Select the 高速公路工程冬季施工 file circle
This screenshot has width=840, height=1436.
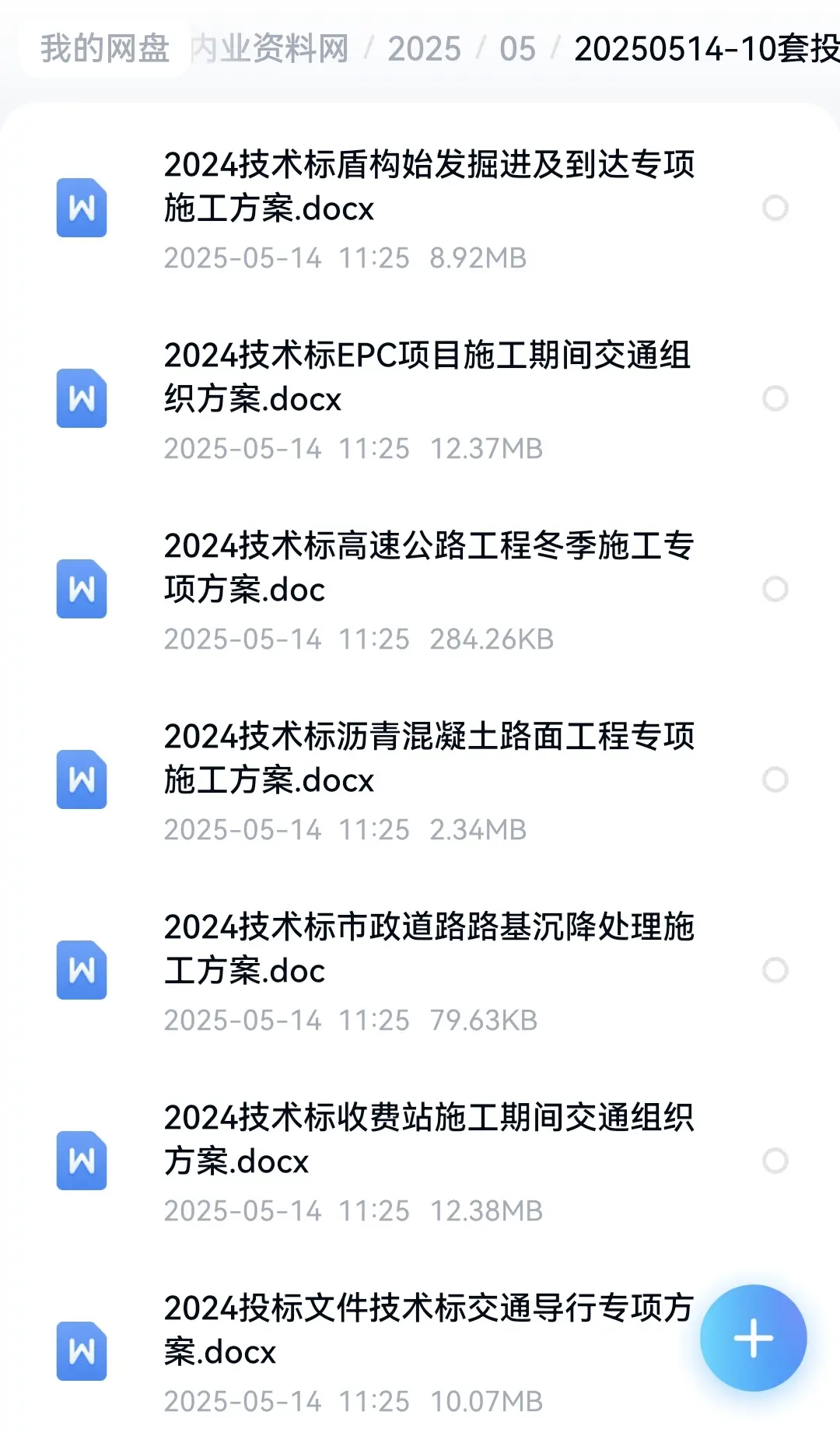(775, 589)
